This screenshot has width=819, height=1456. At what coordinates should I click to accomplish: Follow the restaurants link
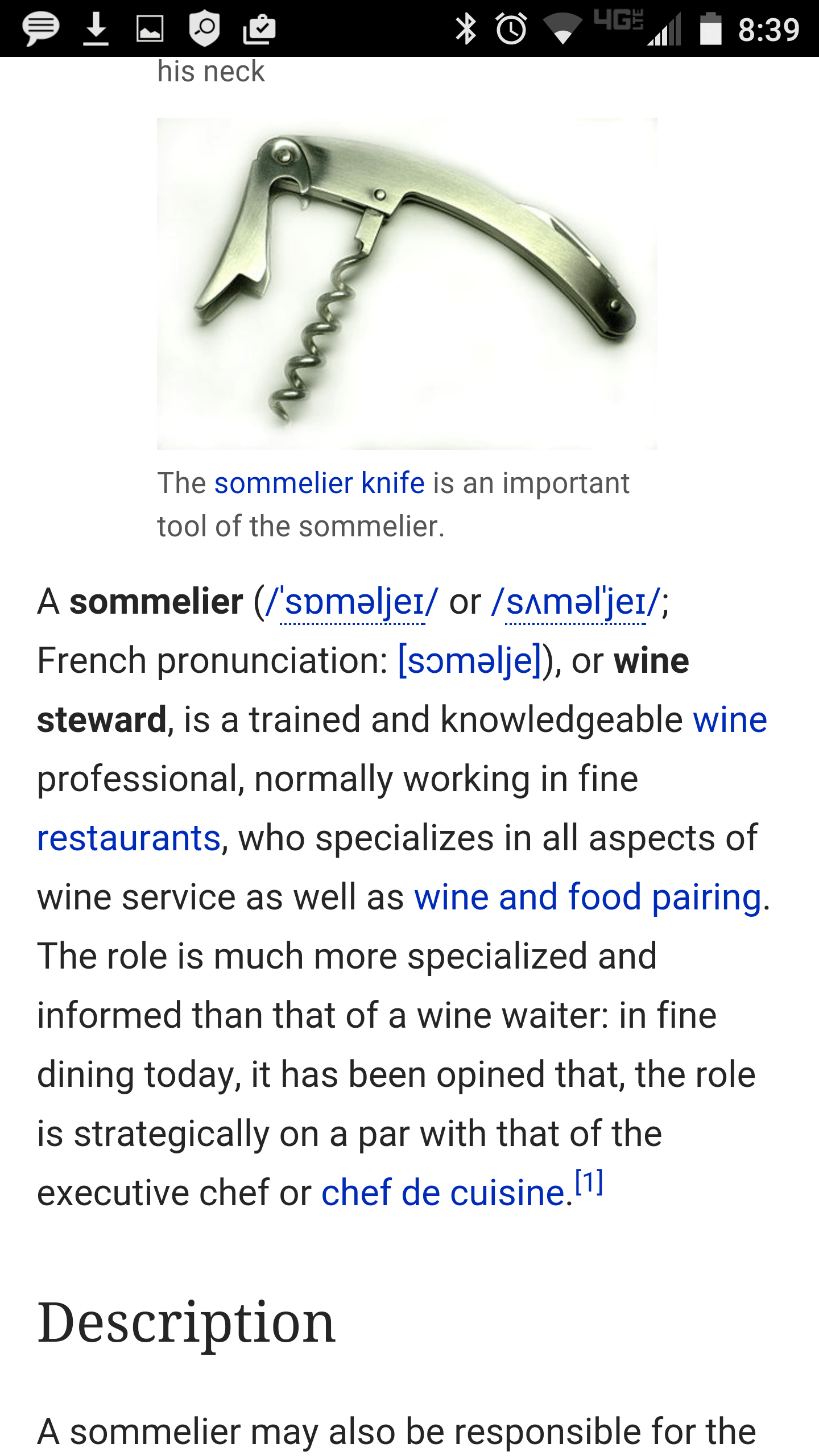click(129, 838)
